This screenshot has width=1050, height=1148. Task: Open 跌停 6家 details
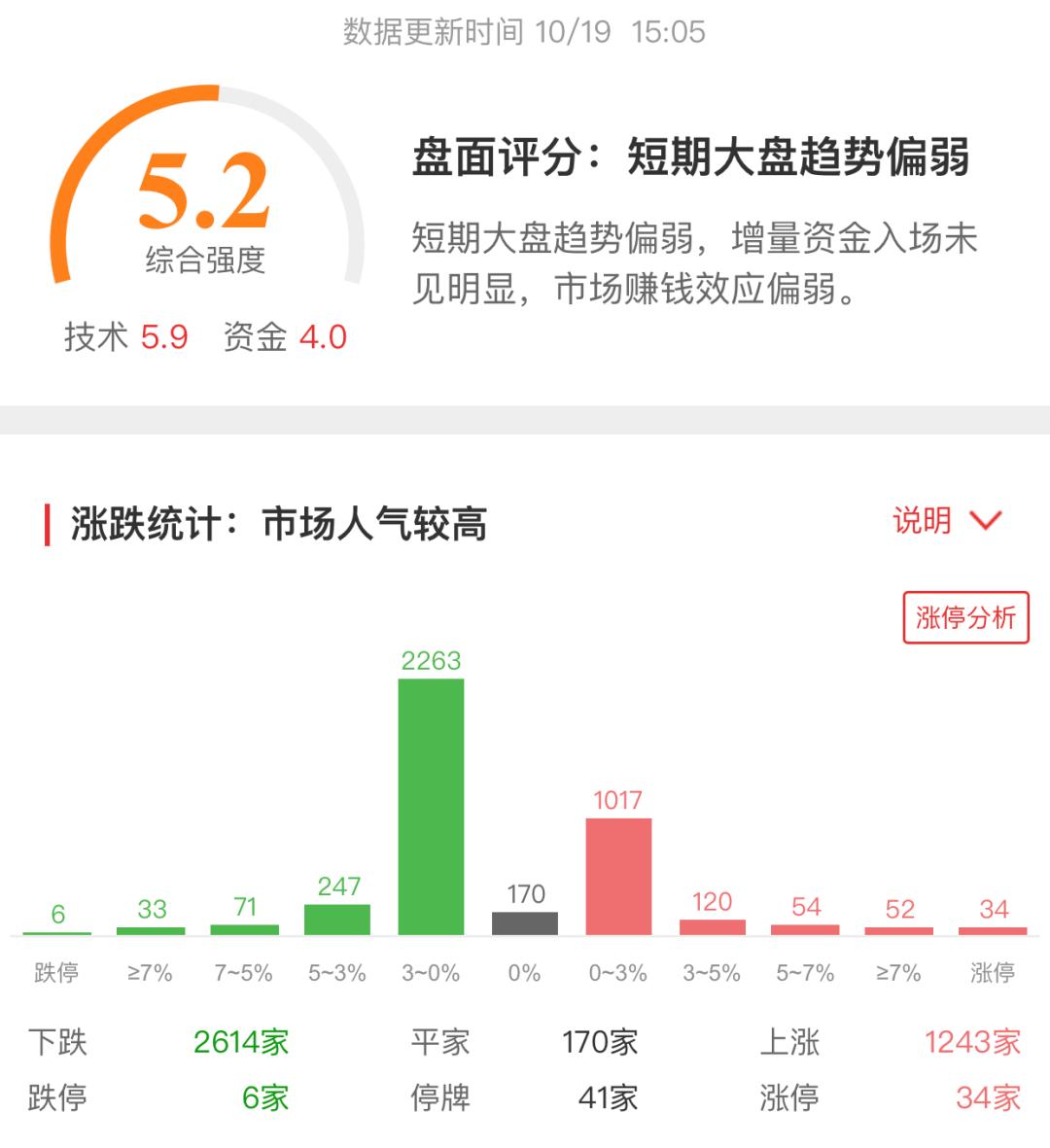(264, 1099)
